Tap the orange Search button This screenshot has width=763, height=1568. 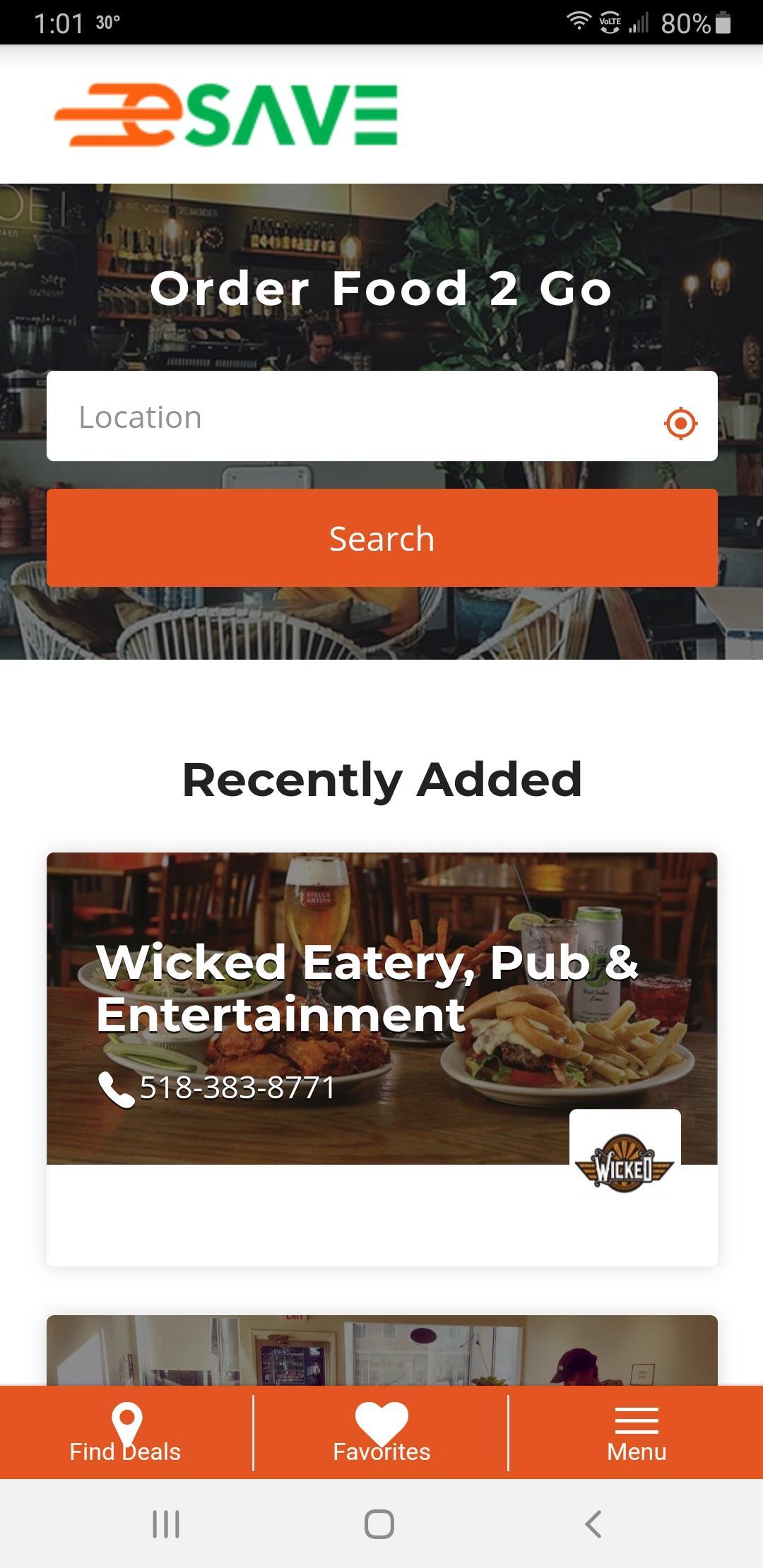click(x=381, y=538)
